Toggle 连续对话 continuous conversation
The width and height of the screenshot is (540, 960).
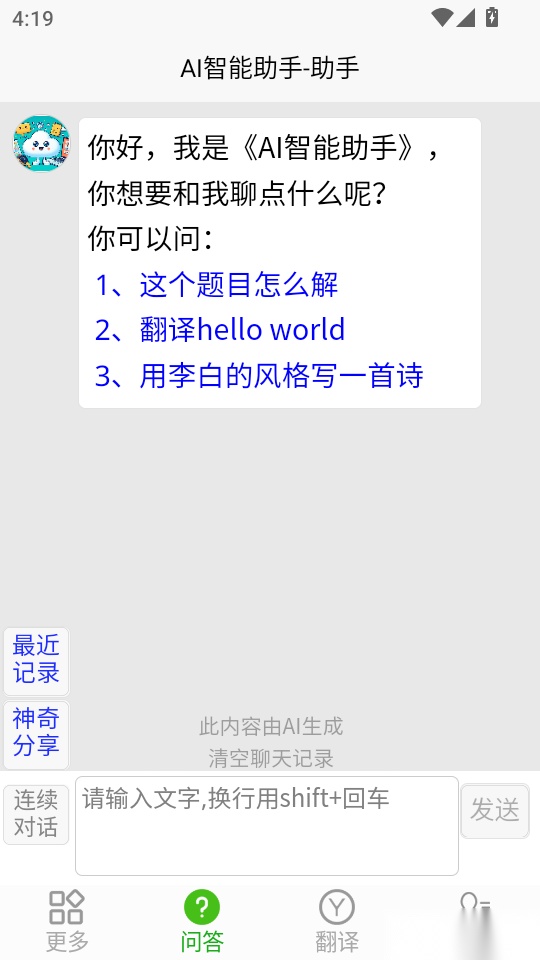point(36,815)
